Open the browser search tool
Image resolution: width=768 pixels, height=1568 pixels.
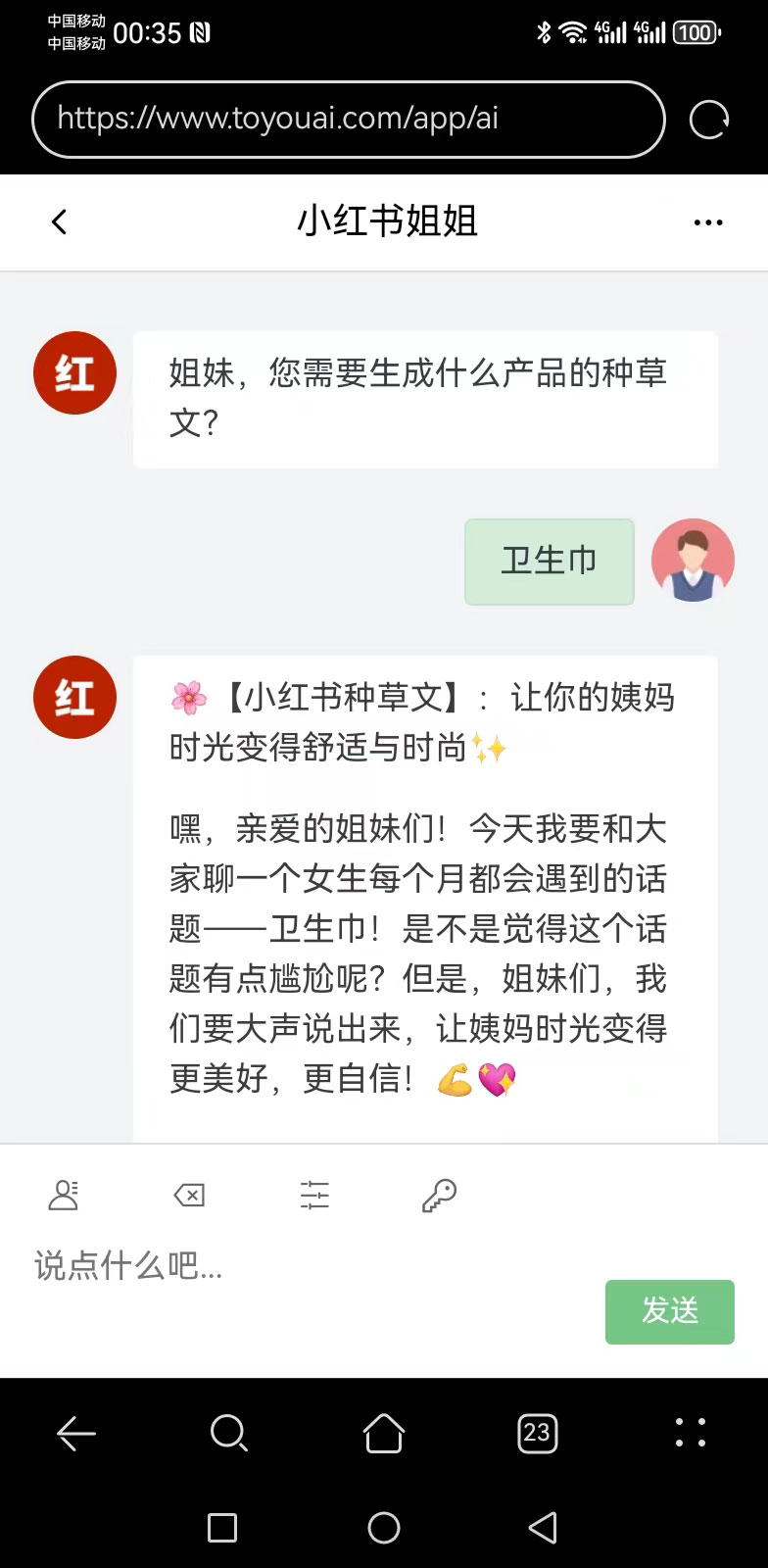point(229,1434)
